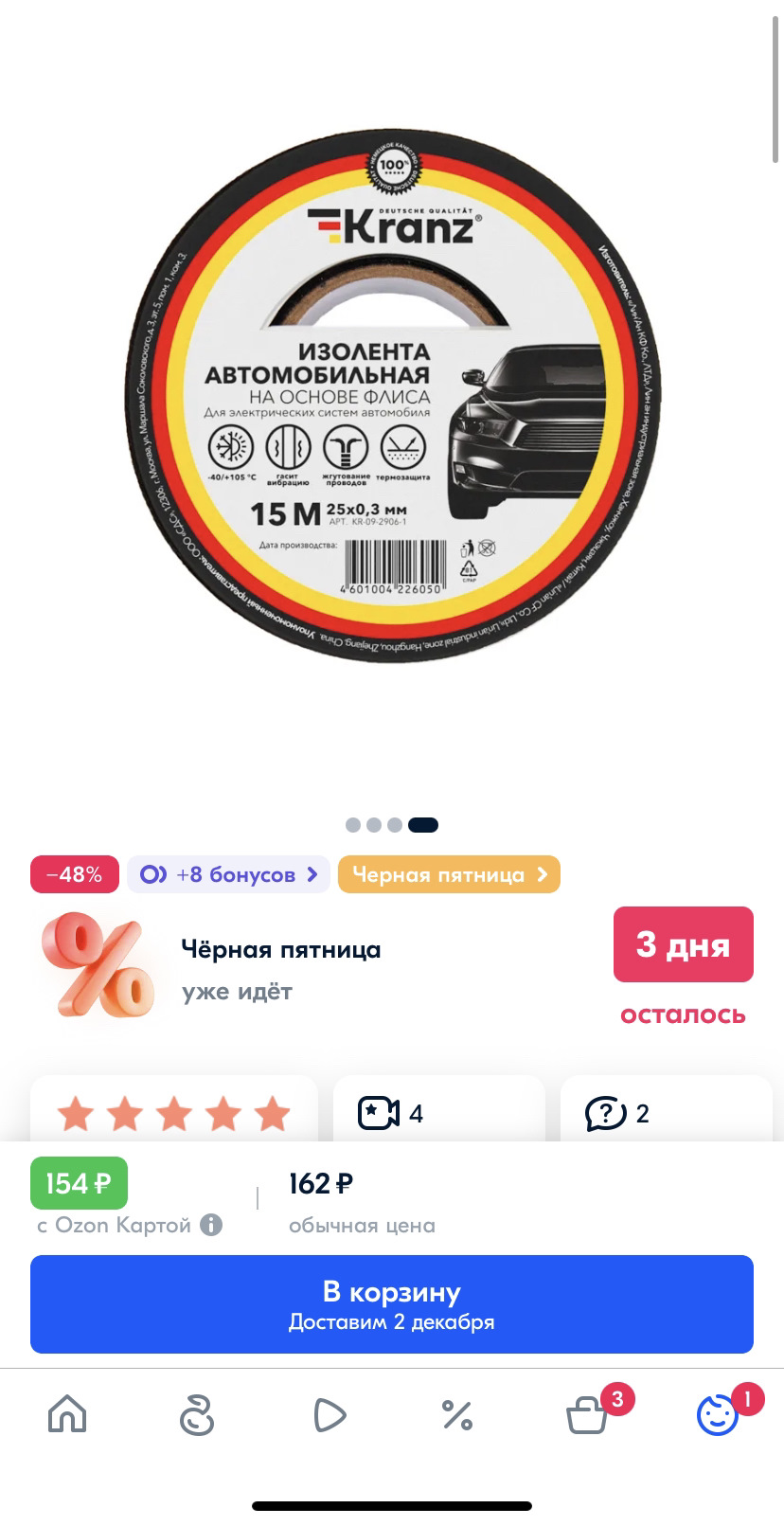784x1526 pixels.
Task: Switch to the video play tab
Action: [x=328, y=1416]
